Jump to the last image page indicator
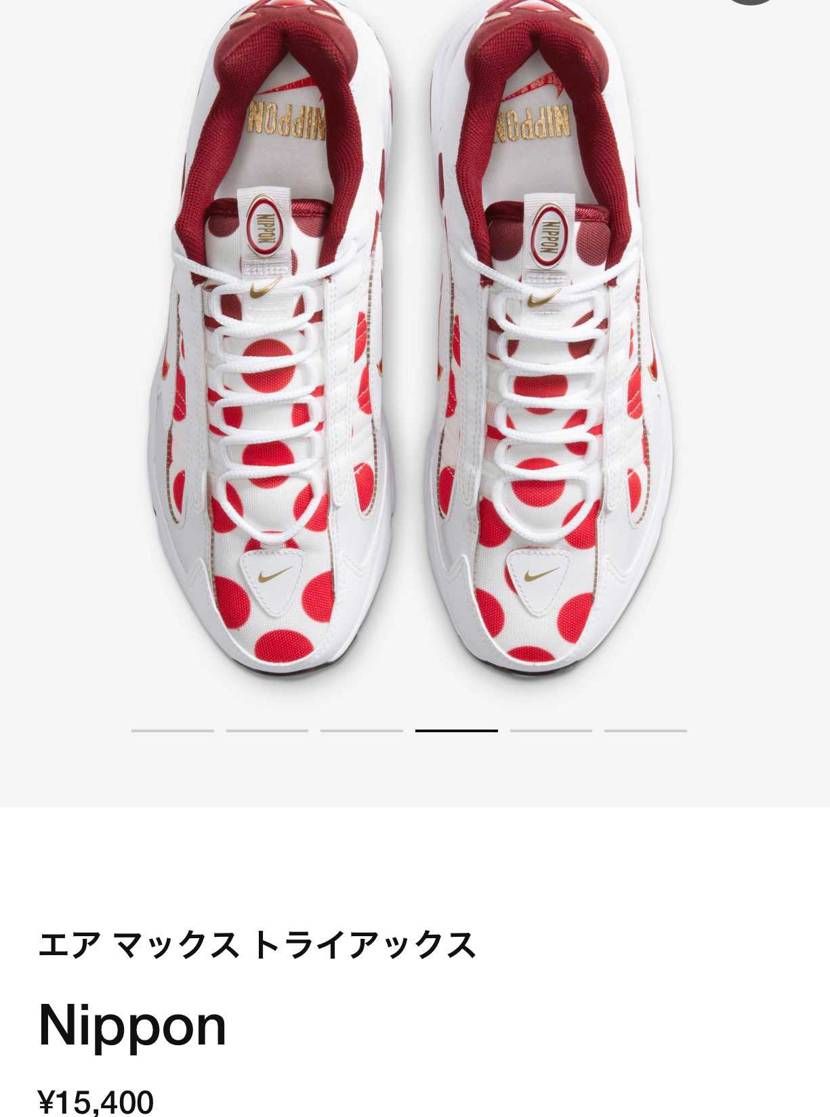Viewport: 830px width, 1117px height. click(645, 731)
